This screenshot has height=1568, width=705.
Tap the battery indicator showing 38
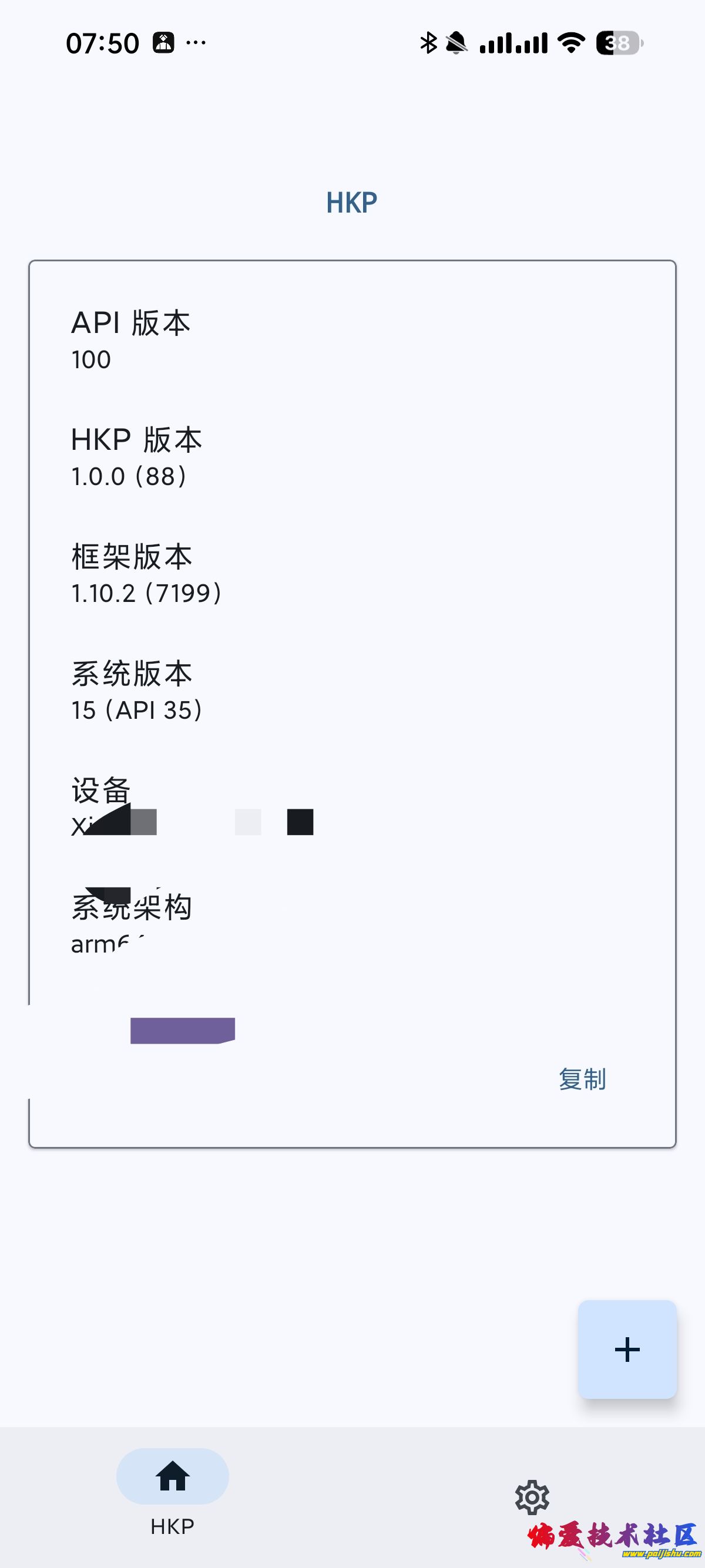[617, 43]
